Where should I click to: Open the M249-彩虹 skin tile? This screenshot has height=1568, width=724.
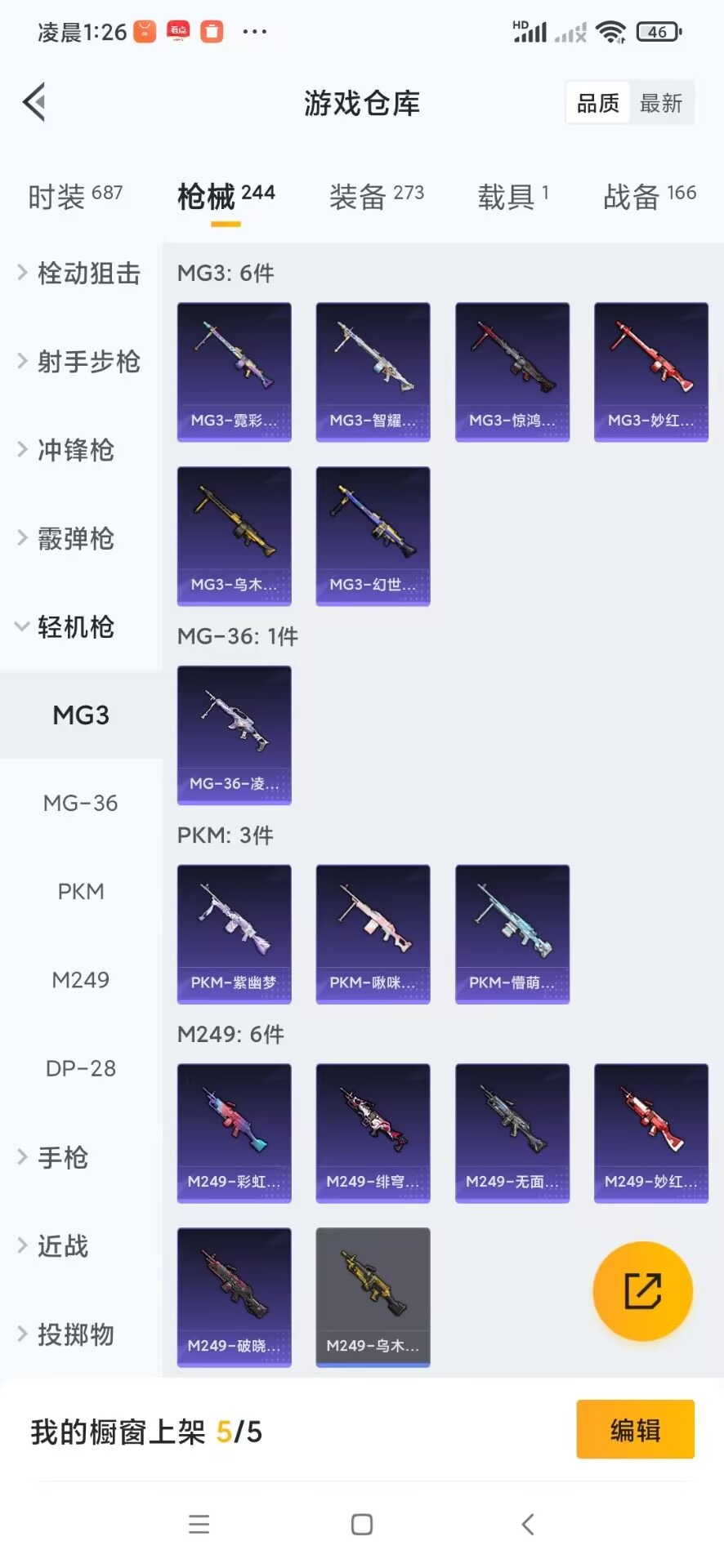click(235, 1133)
